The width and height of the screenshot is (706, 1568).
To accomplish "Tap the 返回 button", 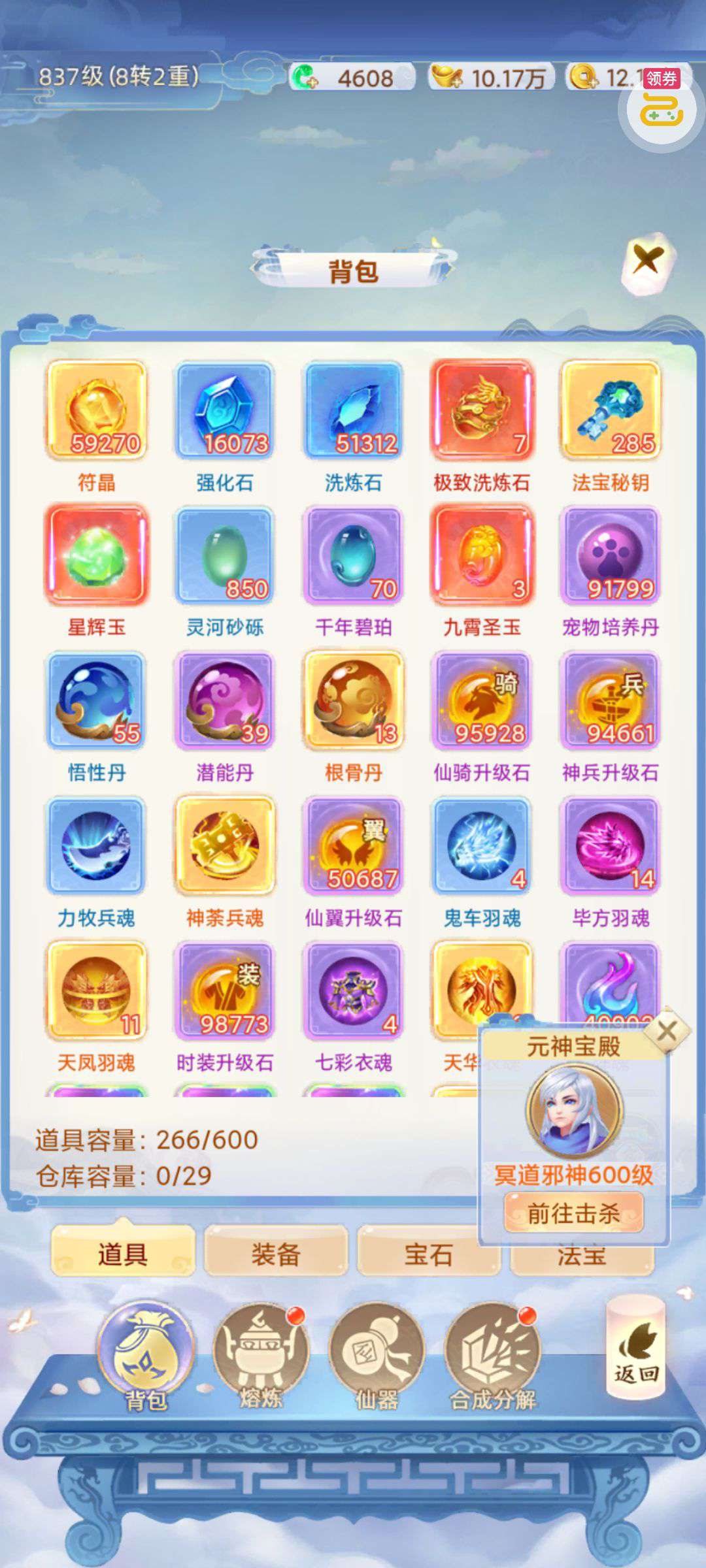I will coord(635,1351).
